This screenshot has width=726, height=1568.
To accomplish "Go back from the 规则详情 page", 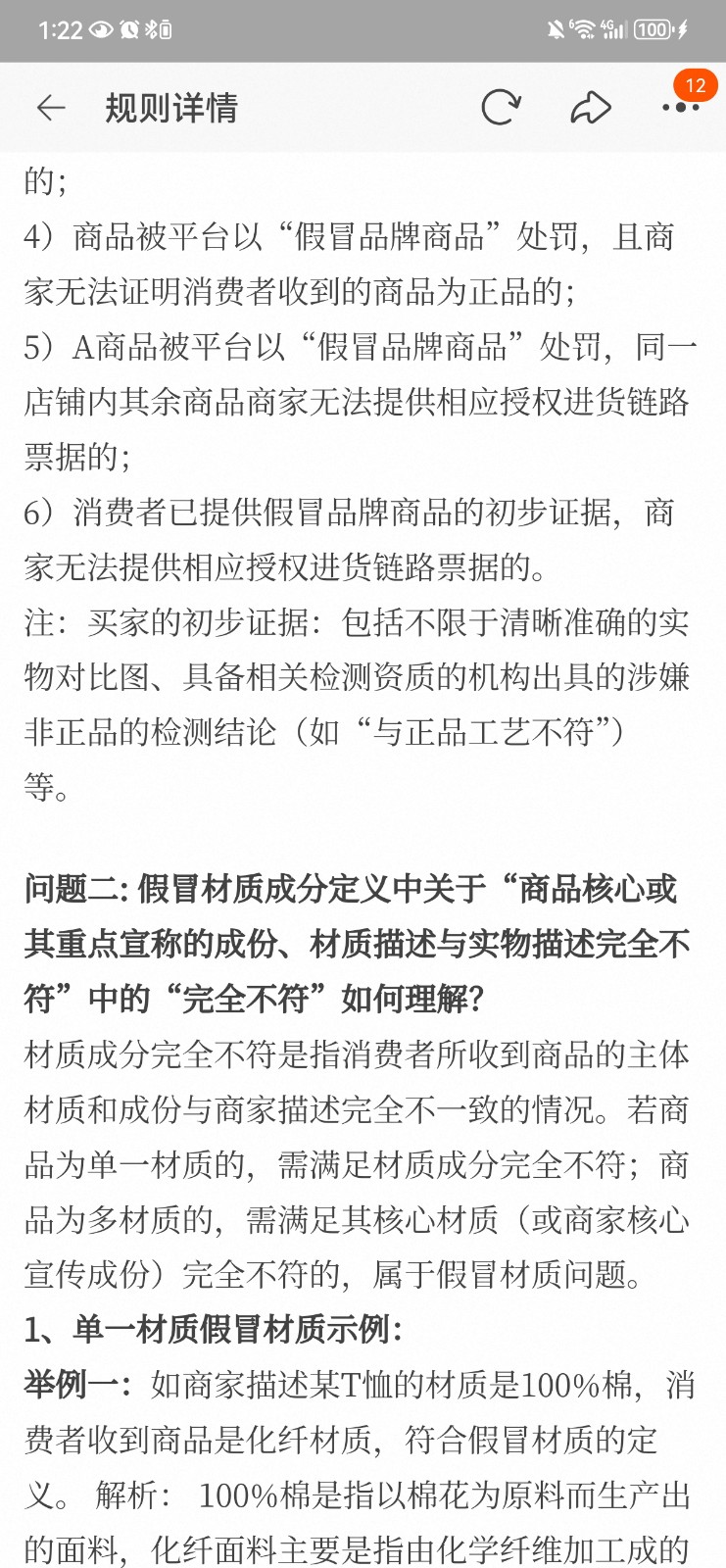I will (51, 108).
